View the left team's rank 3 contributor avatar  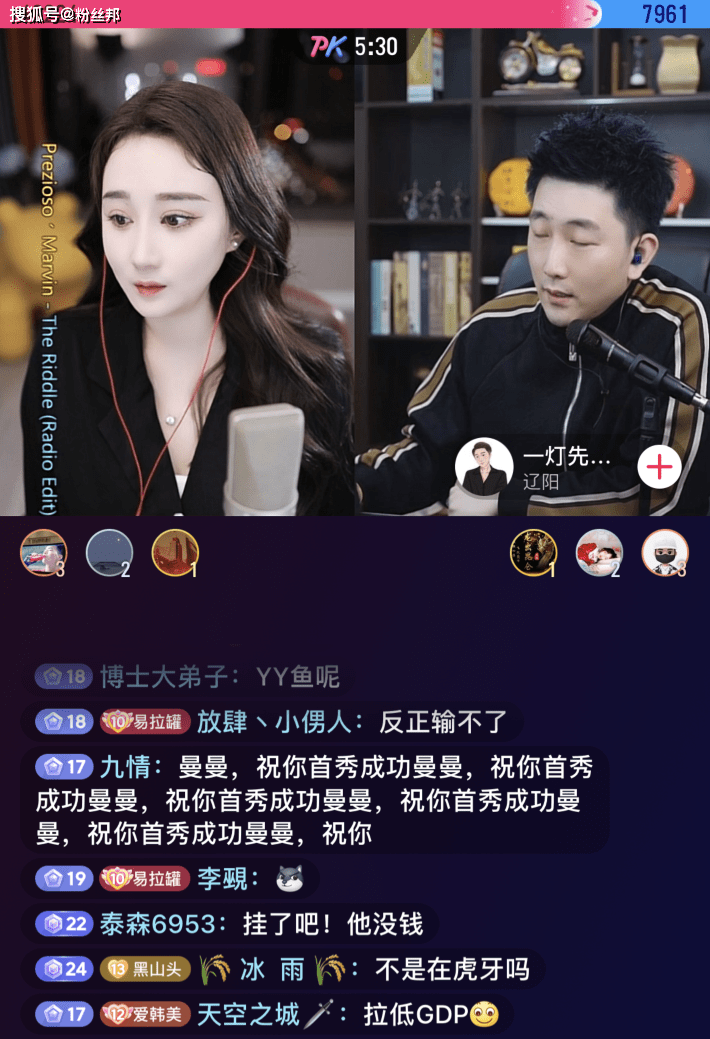pos(44,552)
